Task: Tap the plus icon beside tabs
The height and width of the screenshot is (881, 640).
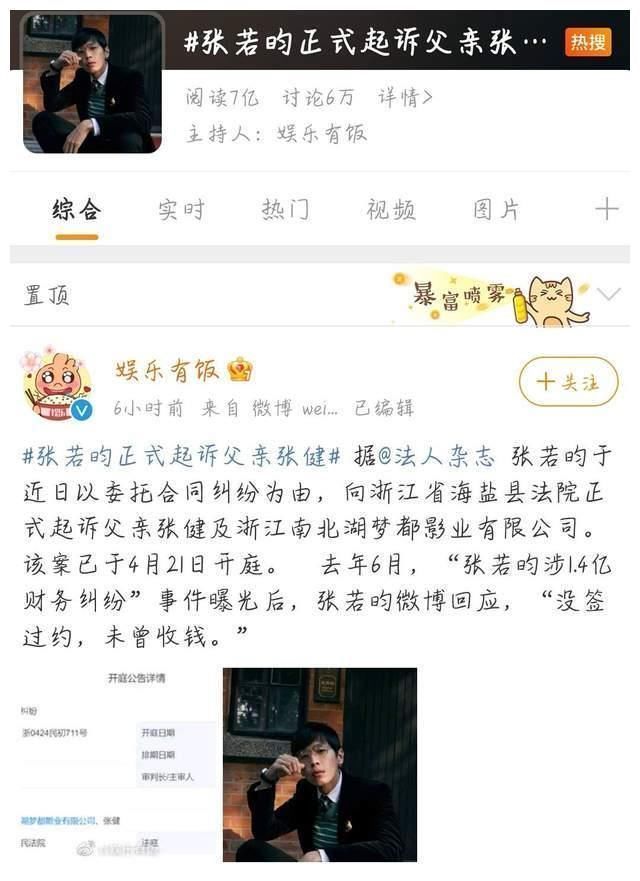Action: tap(606, 209)
